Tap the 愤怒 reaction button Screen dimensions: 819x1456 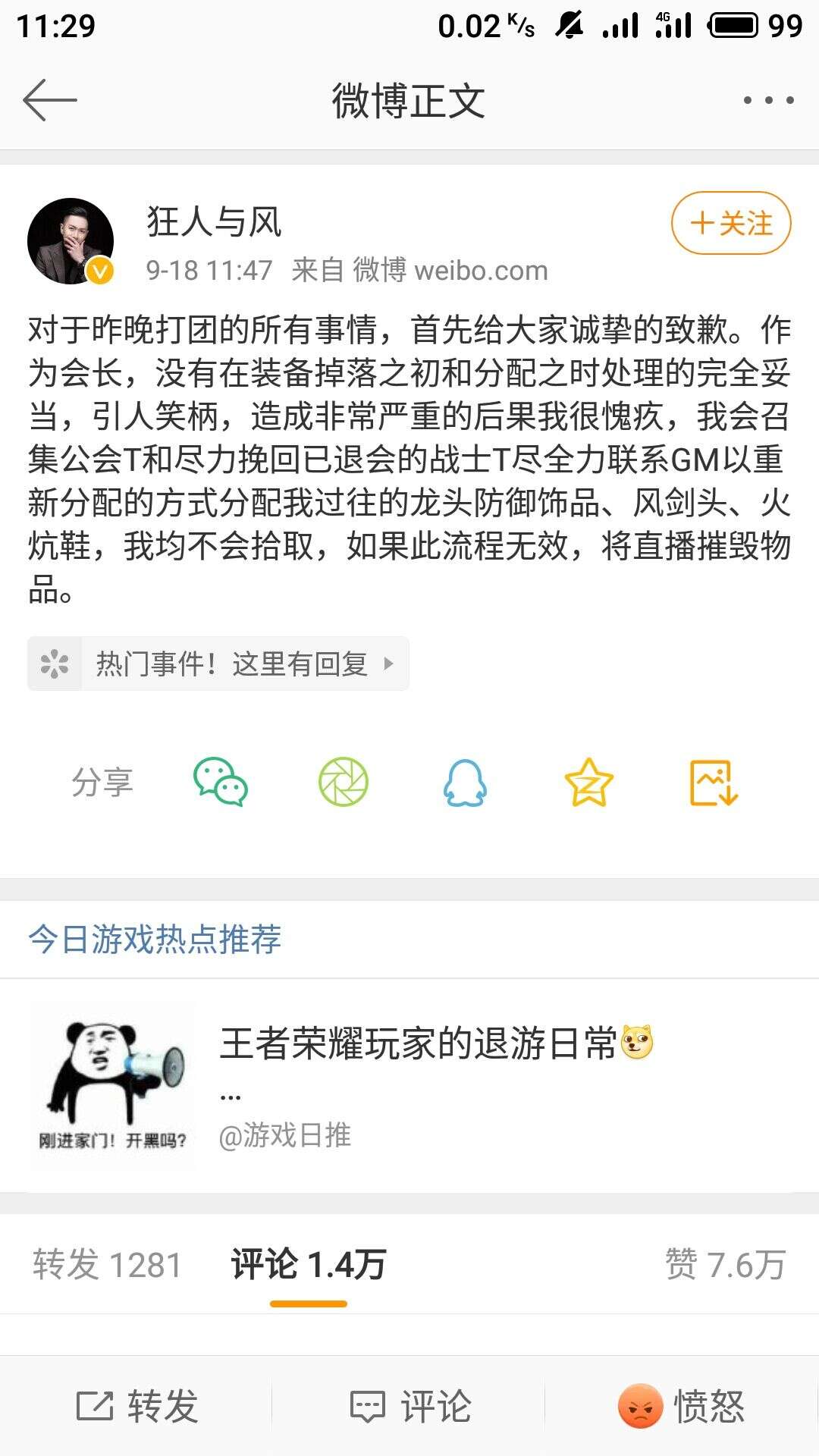tap(681, 1406)
